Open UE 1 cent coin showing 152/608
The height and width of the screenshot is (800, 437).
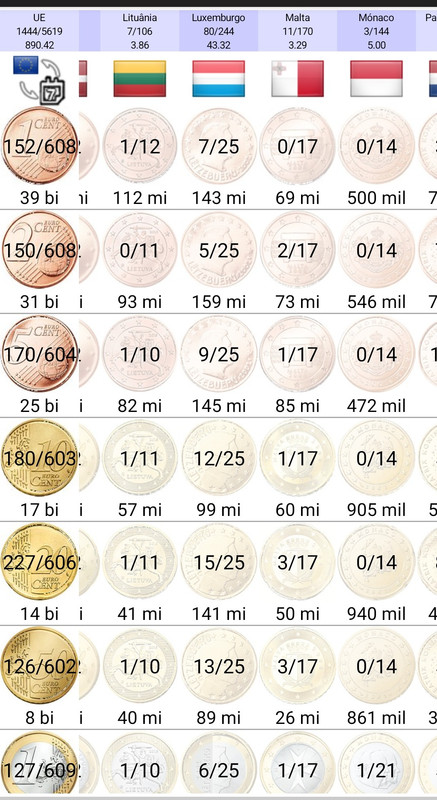[39, 146]
